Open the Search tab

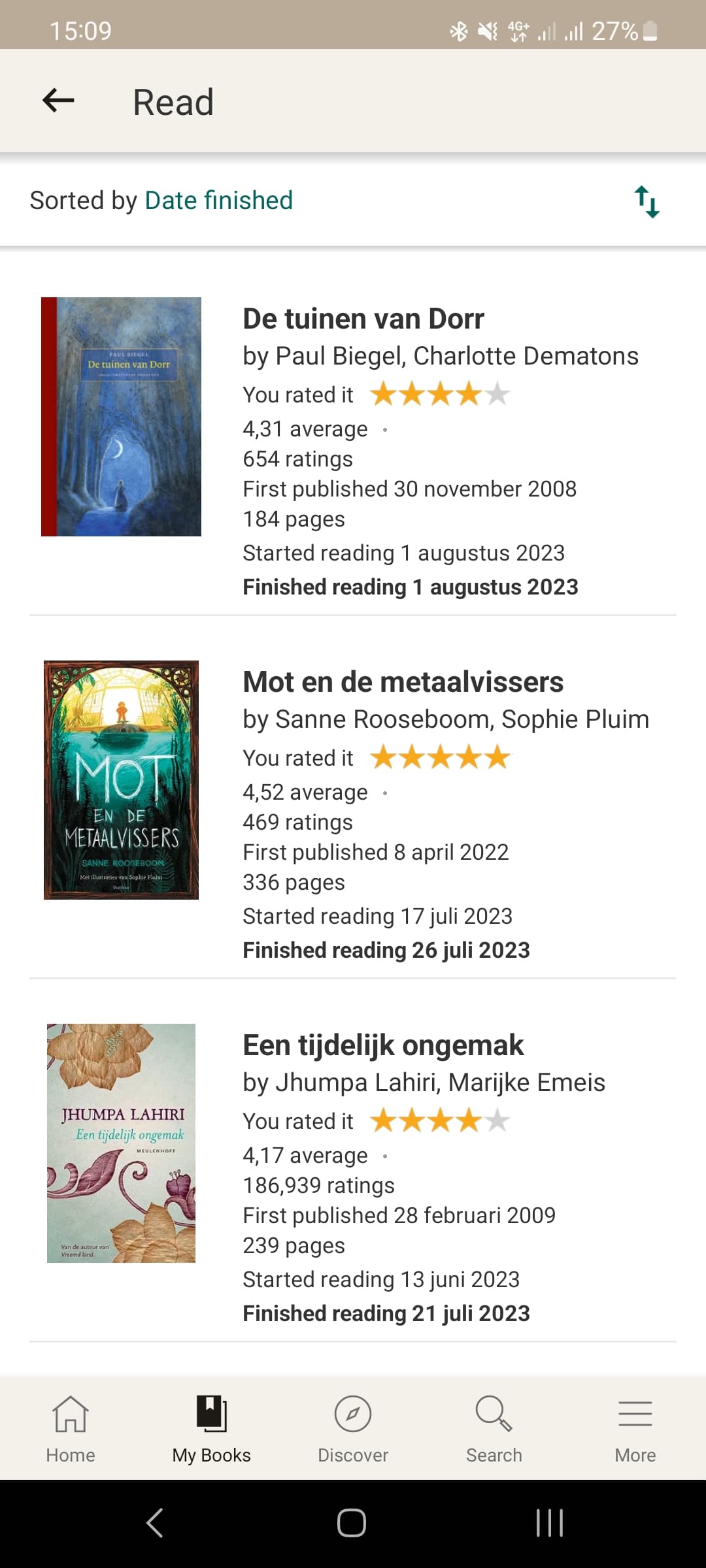[494, 1429]
